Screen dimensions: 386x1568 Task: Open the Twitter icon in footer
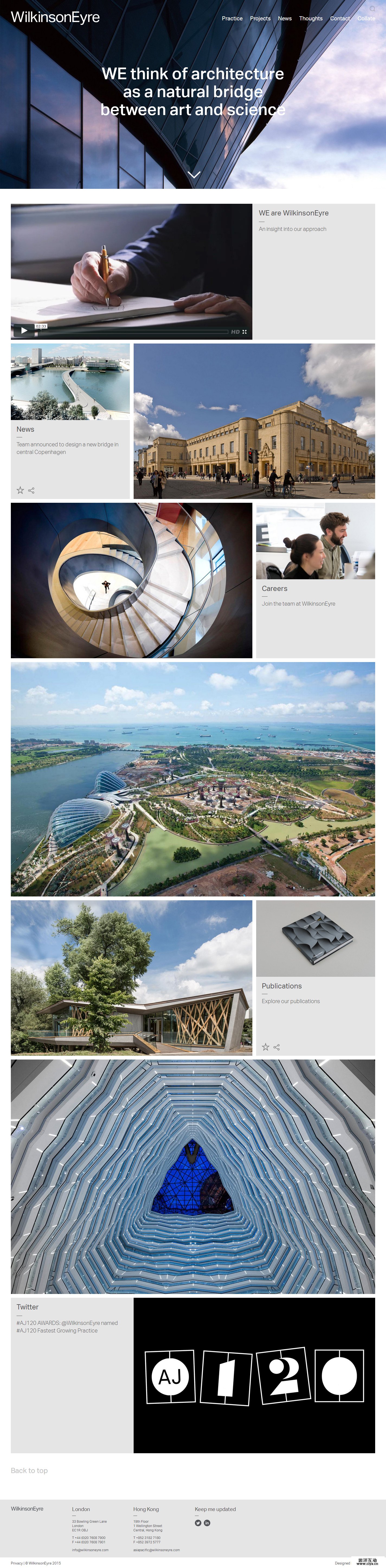tap(198, 1523)
